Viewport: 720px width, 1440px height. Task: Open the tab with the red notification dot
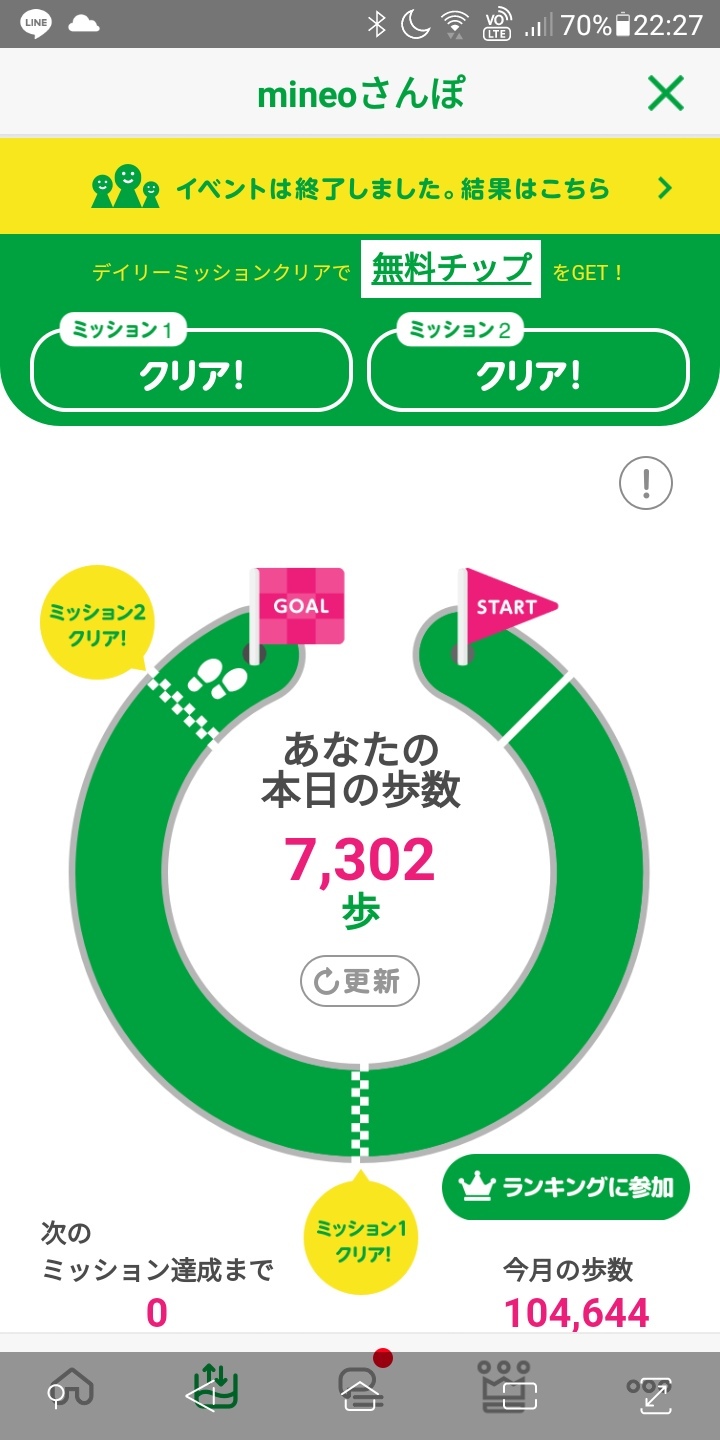click(362, 1385)
